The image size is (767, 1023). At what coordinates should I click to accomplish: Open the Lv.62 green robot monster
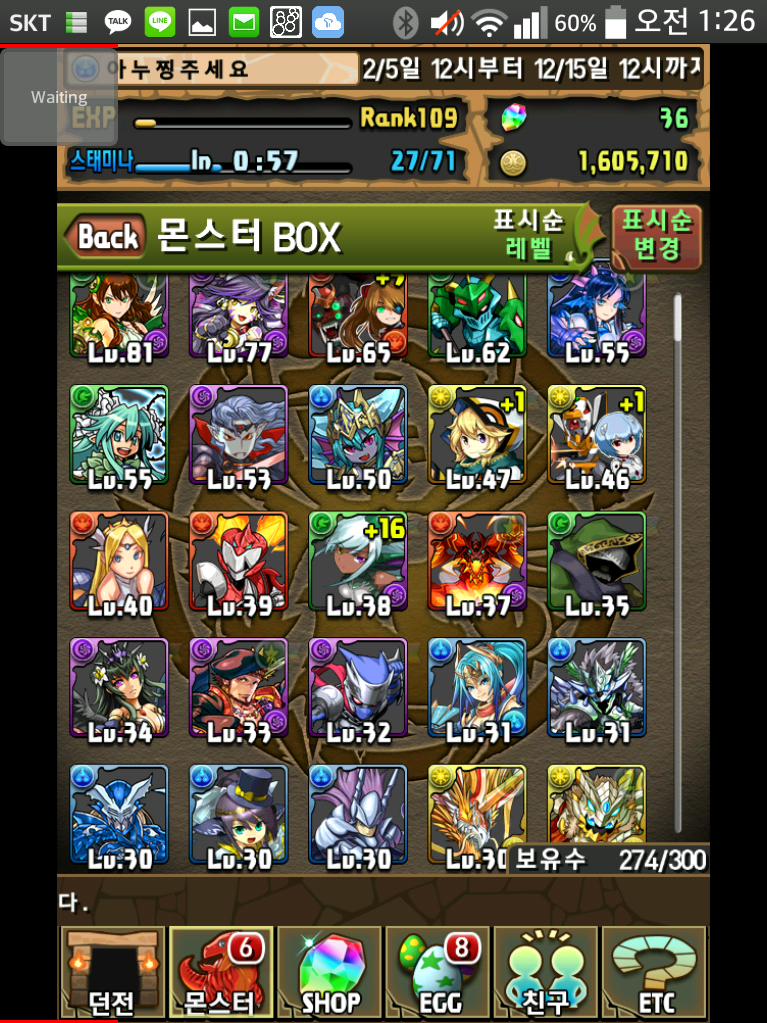(x=477, y=318)
